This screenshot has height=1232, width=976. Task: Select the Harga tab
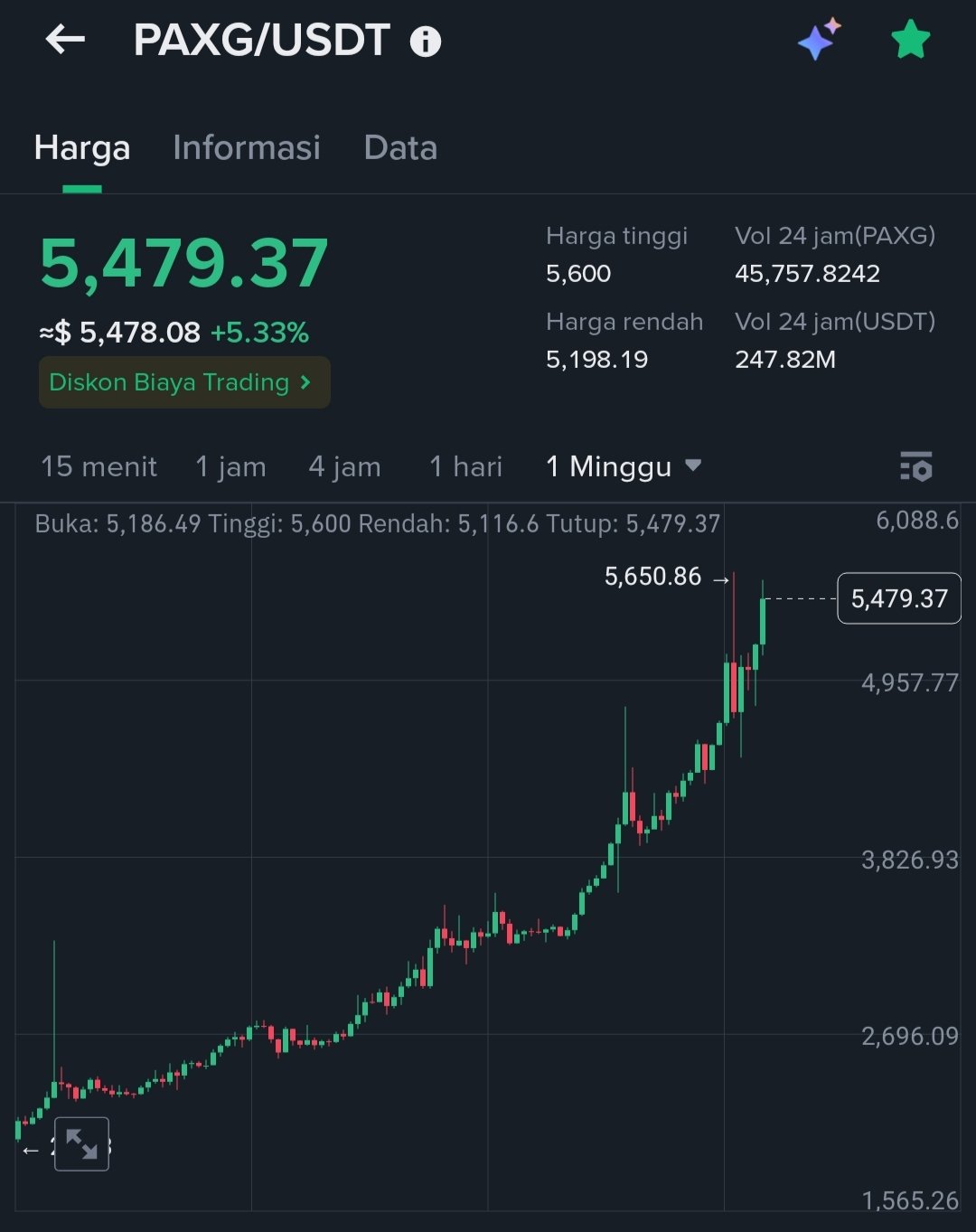coord(82,147)
